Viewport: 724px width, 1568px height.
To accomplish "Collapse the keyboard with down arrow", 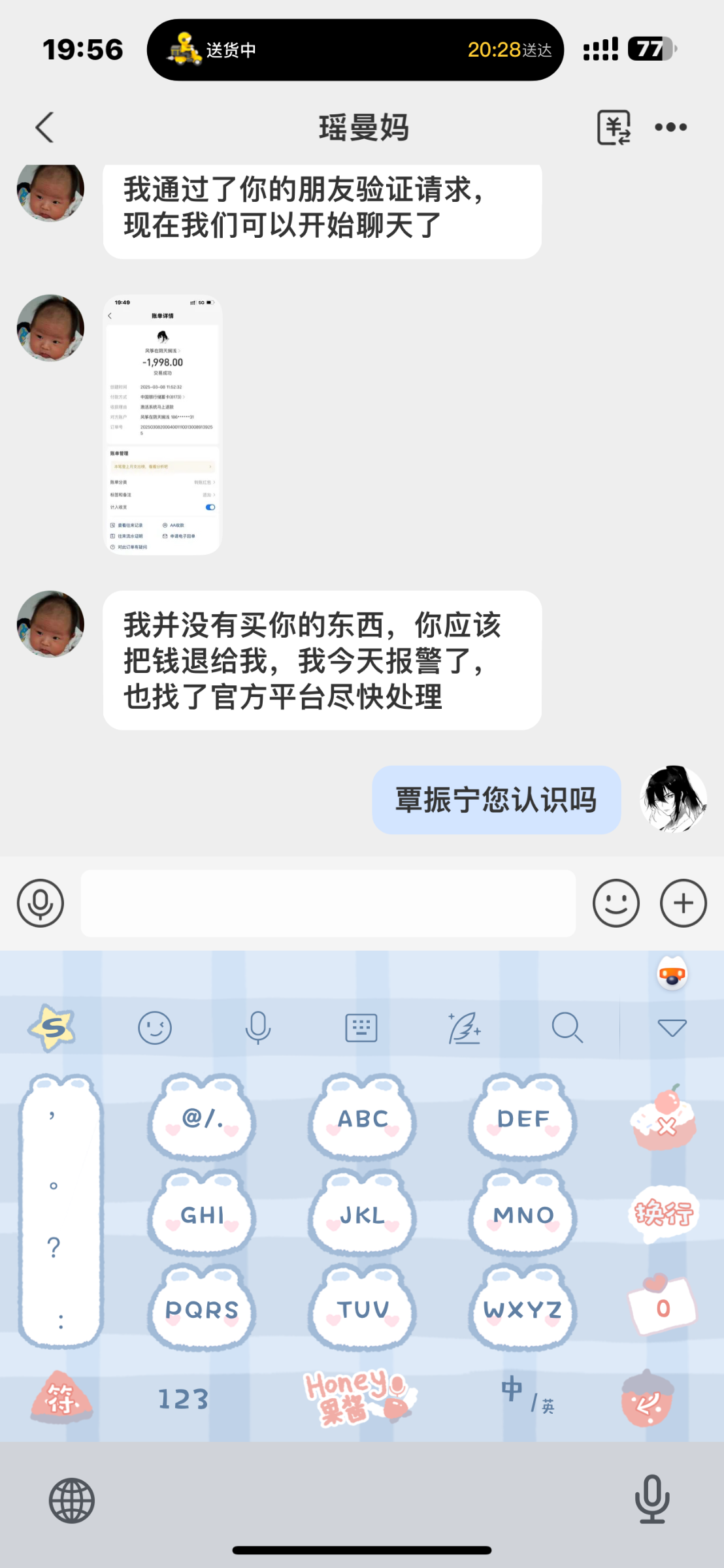I will point(672,1028).
